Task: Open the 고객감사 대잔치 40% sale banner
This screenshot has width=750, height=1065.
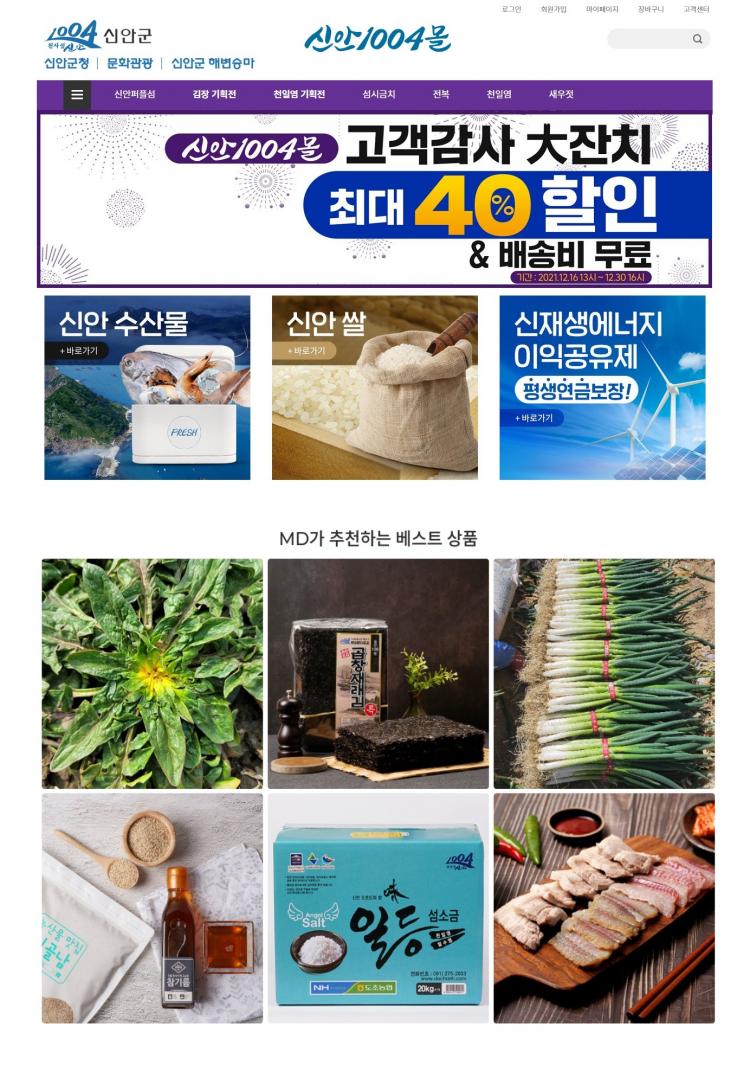Action: coord(375,200)
